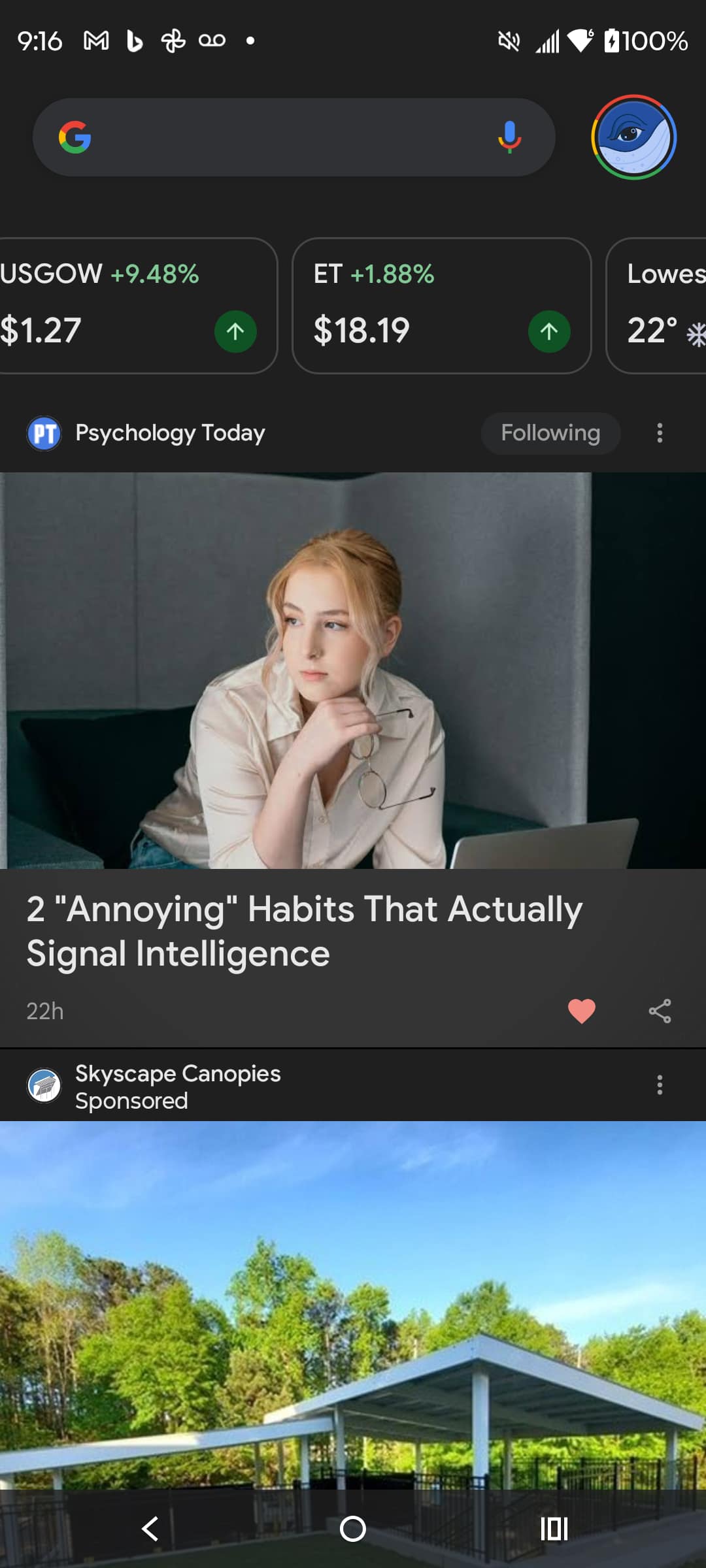Image resolution: width=706 pixels, height=1568 pixels.
Task: Open the ET stock card showing $18.19
Action: pos(442,306)
